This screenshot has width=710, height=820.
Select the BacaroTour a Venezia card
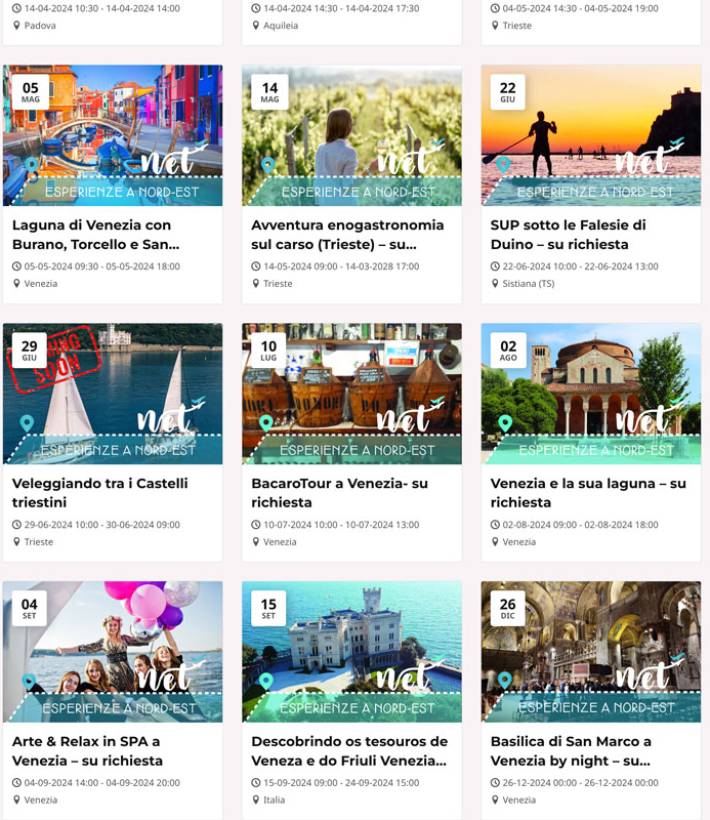(339, 492)
